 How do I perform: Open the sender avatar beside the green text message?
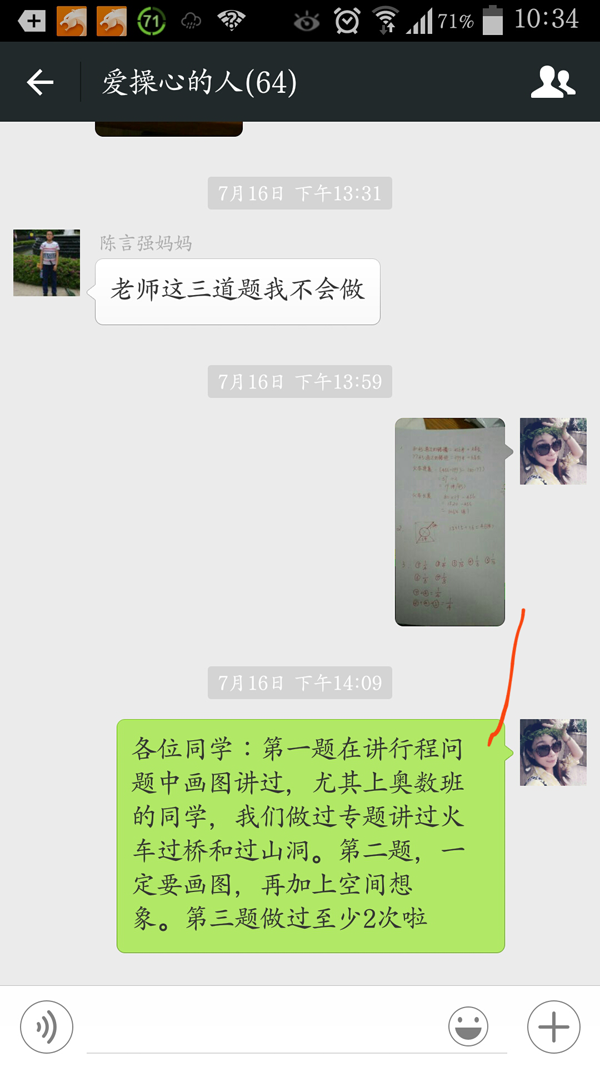tap(553, 752)
